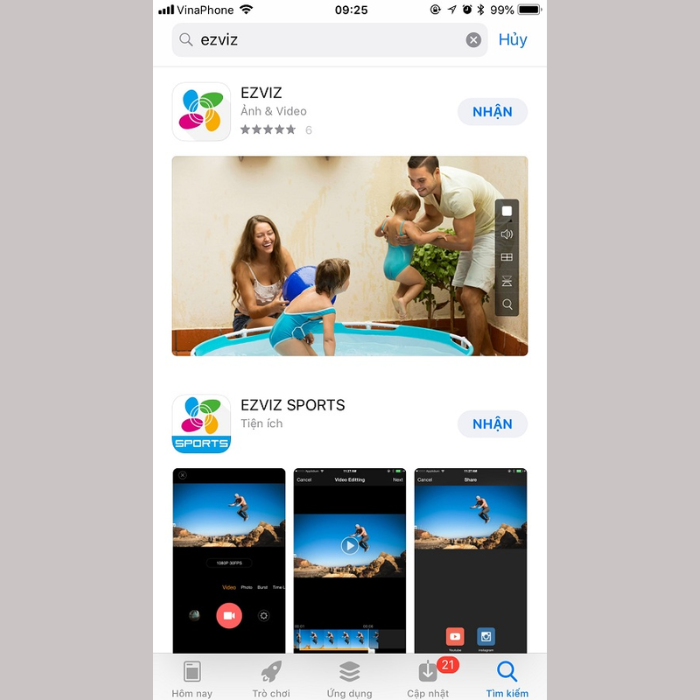Image resolution: width=700 pixels, height=700 pixels.
Task: Switch to the Trò chơi tab
Action: coord(271,678)
